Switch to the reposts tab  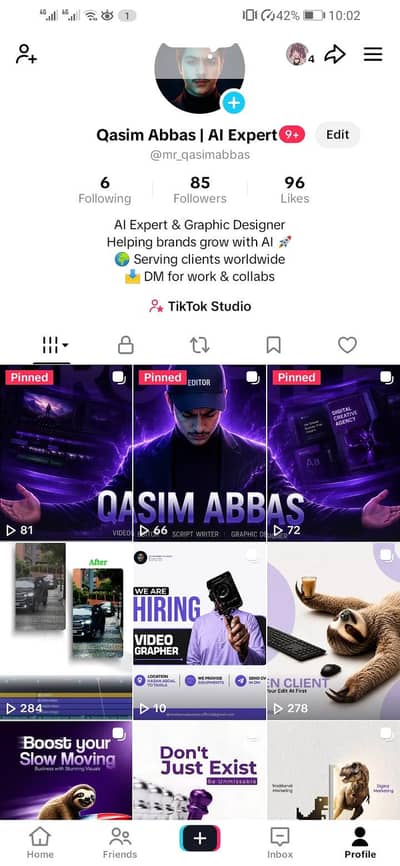(x=199, y=346)
